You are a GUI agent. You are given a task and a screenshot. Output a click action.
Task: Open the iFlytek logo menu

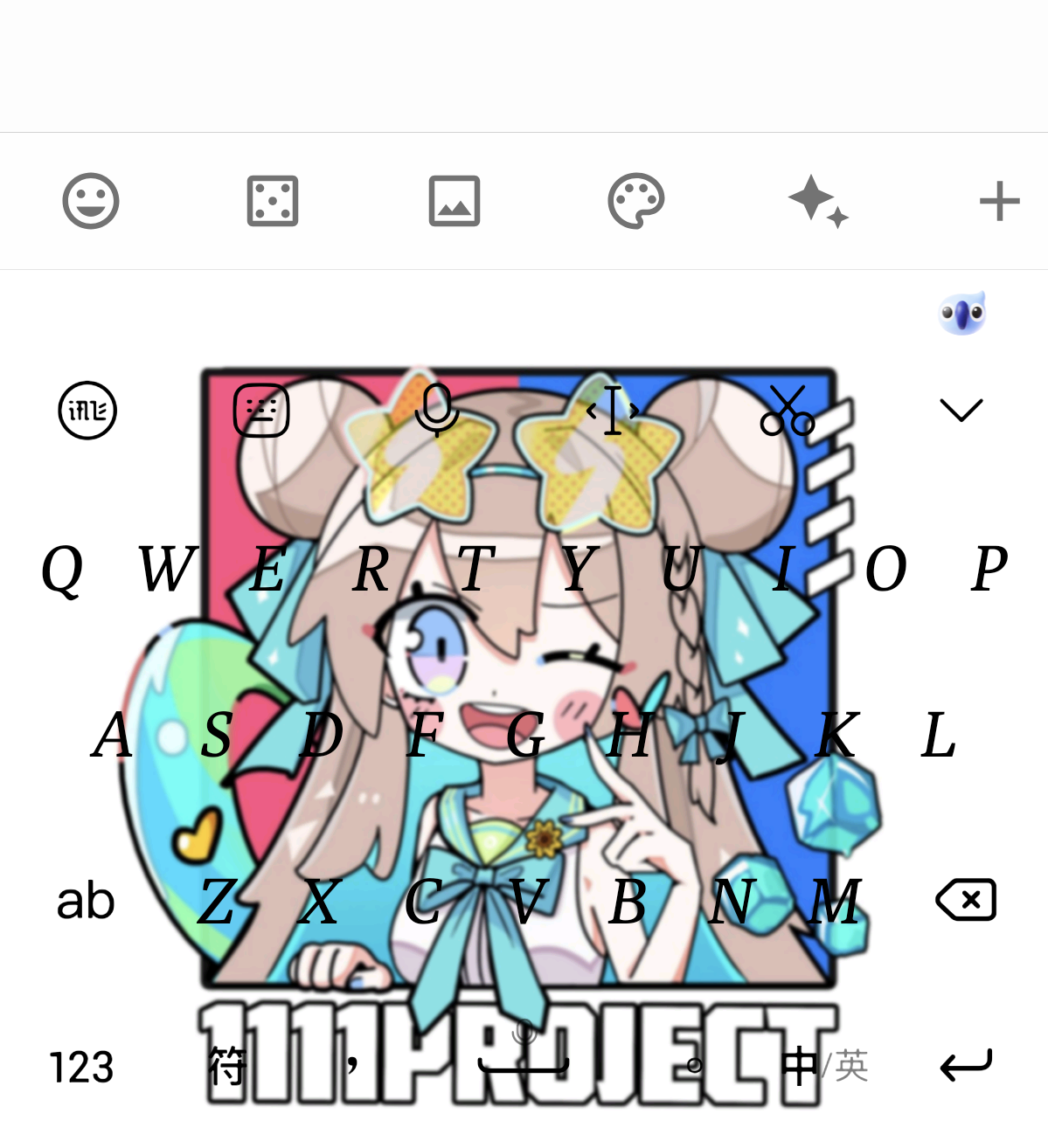(87, 410)
